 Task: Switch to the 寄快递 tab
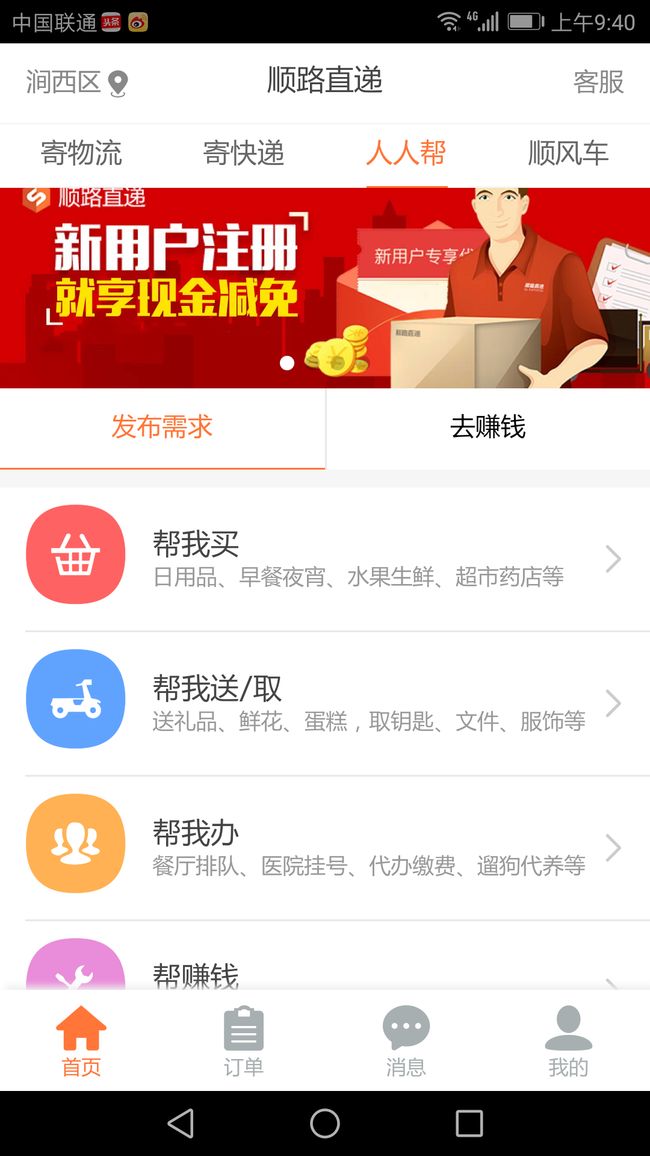243,153
